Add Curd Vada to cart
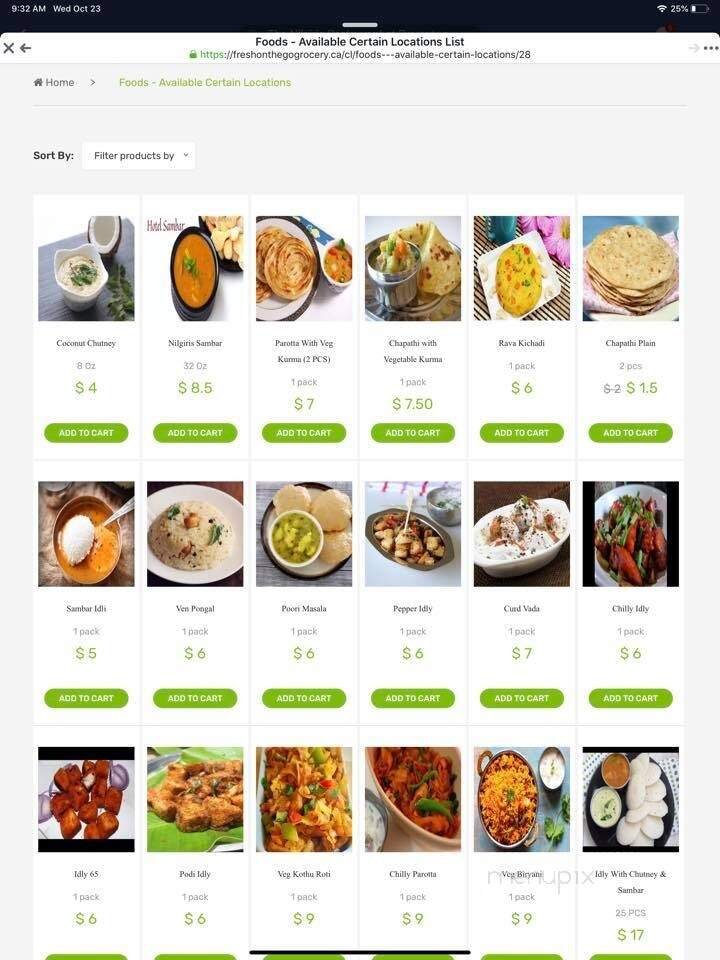This screenshot has height=960, width=720. coord(521,698)
